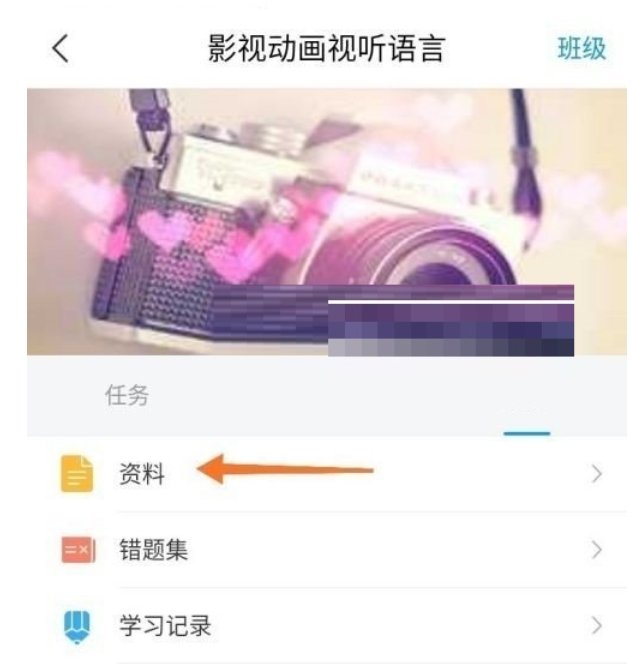Open the 班级 class page
The height and width of the screenshot is (664, 631).
click(x=581, y=49)
